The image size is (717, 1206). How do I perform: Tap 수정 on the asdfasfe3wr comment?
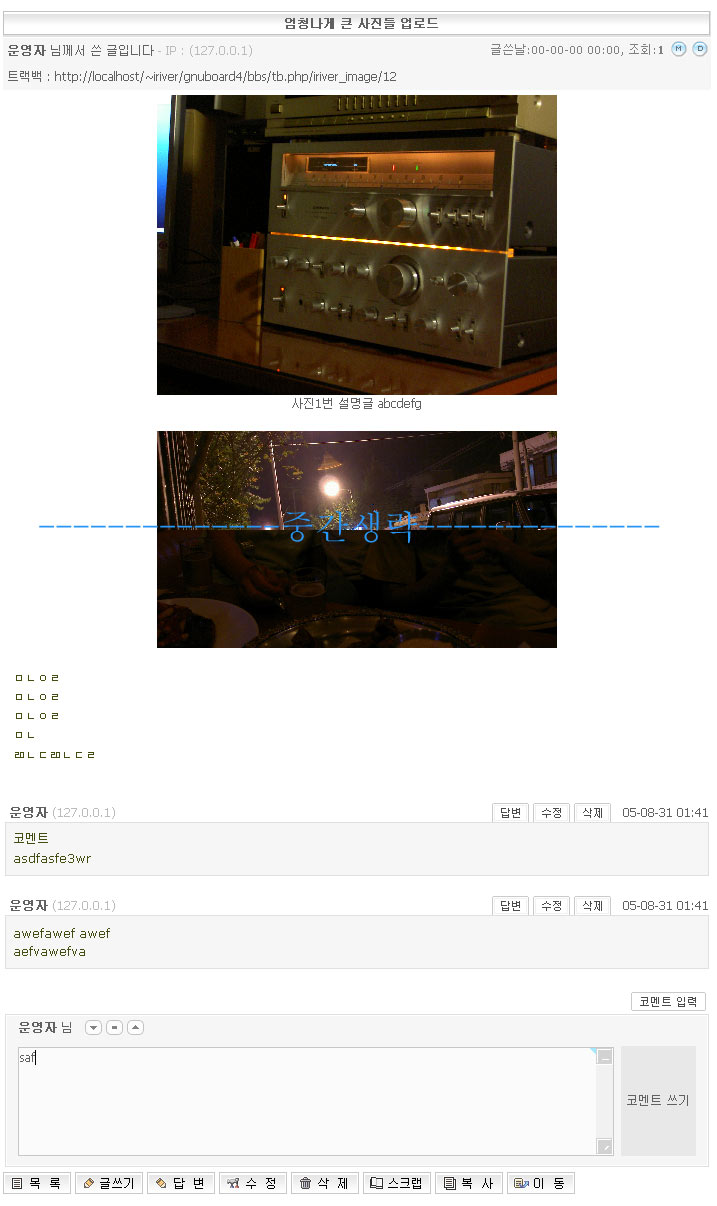tap(551, 813)
